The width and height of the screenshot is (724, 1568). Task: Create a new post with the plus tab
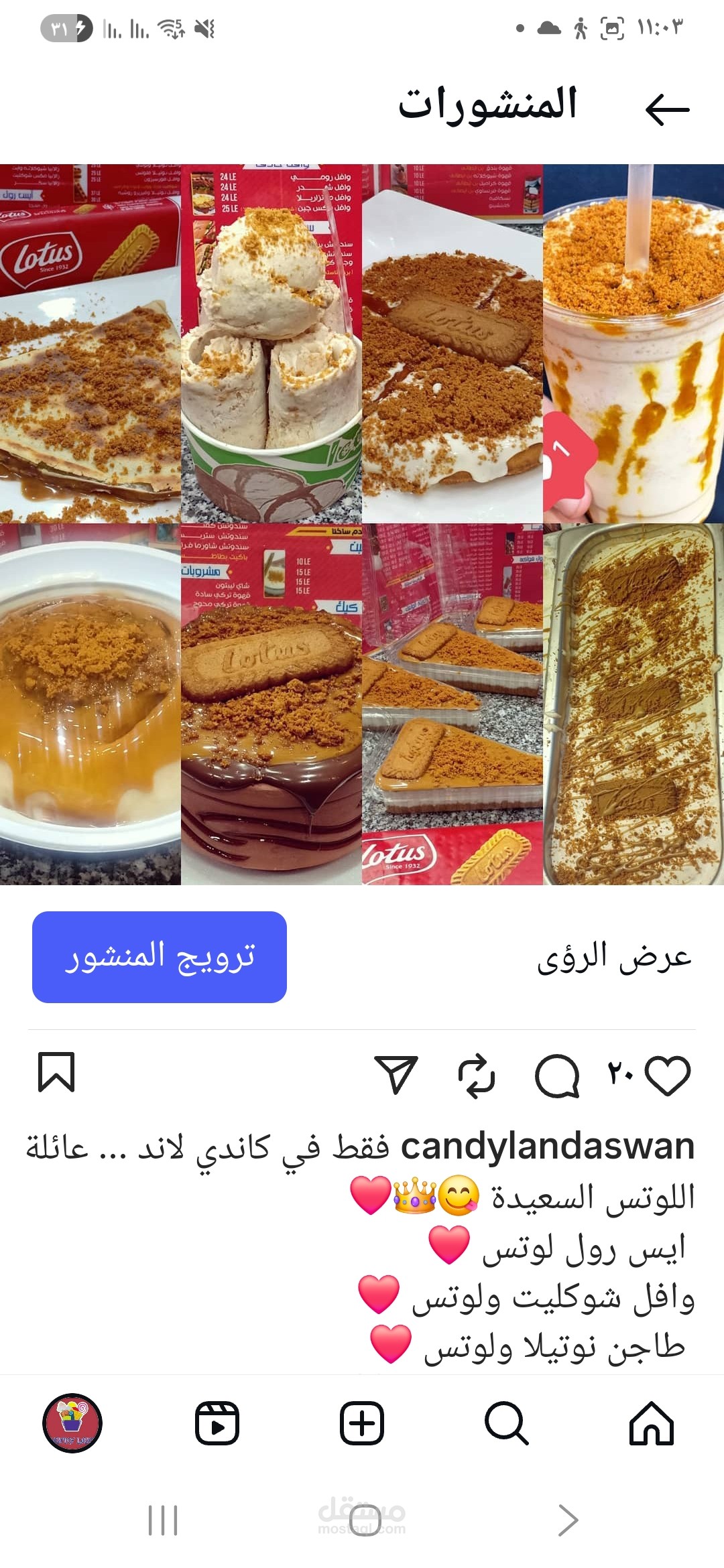point(362,1423)
